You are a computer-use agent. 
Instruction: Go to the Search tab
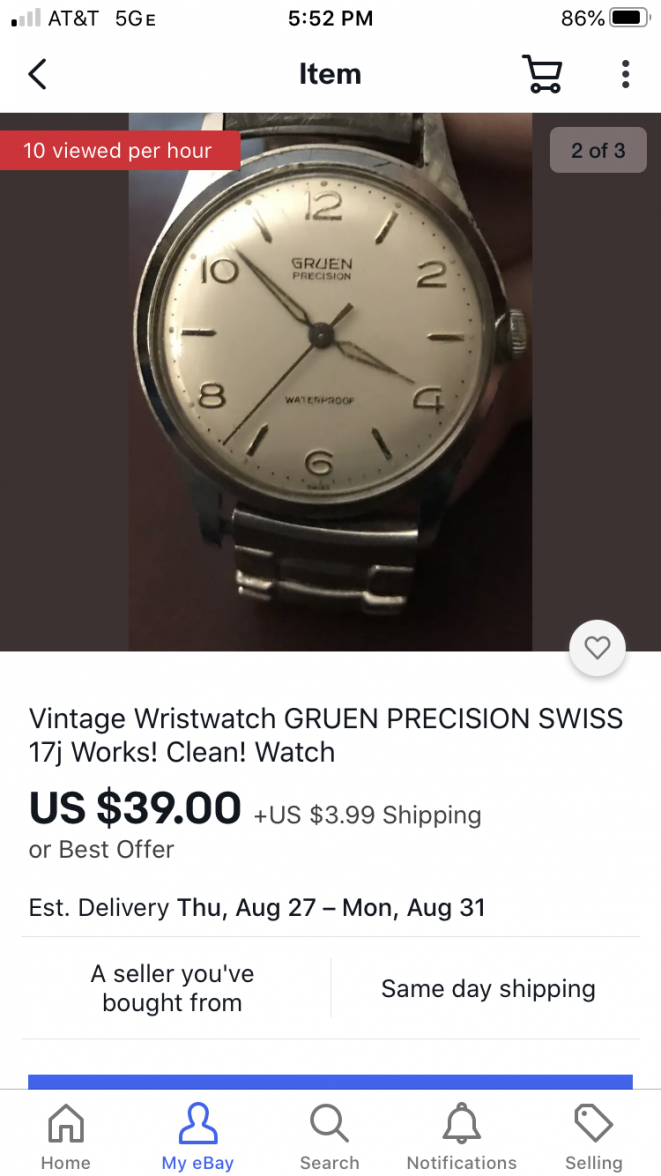point(329,1137)
